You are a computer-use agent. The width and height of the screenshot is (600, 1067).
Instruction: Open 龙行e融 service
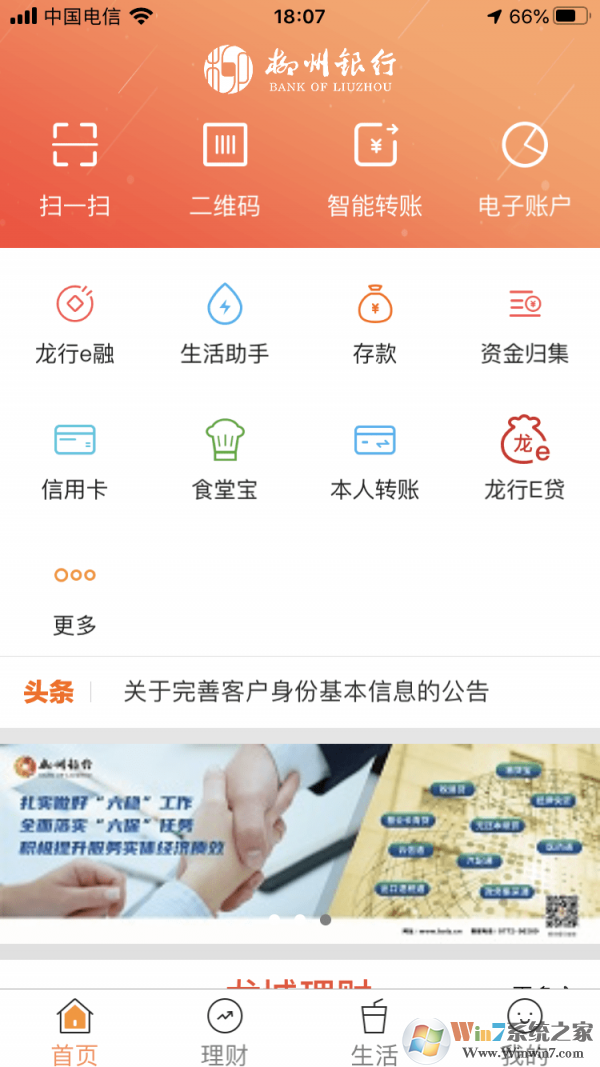pos(75,323)
